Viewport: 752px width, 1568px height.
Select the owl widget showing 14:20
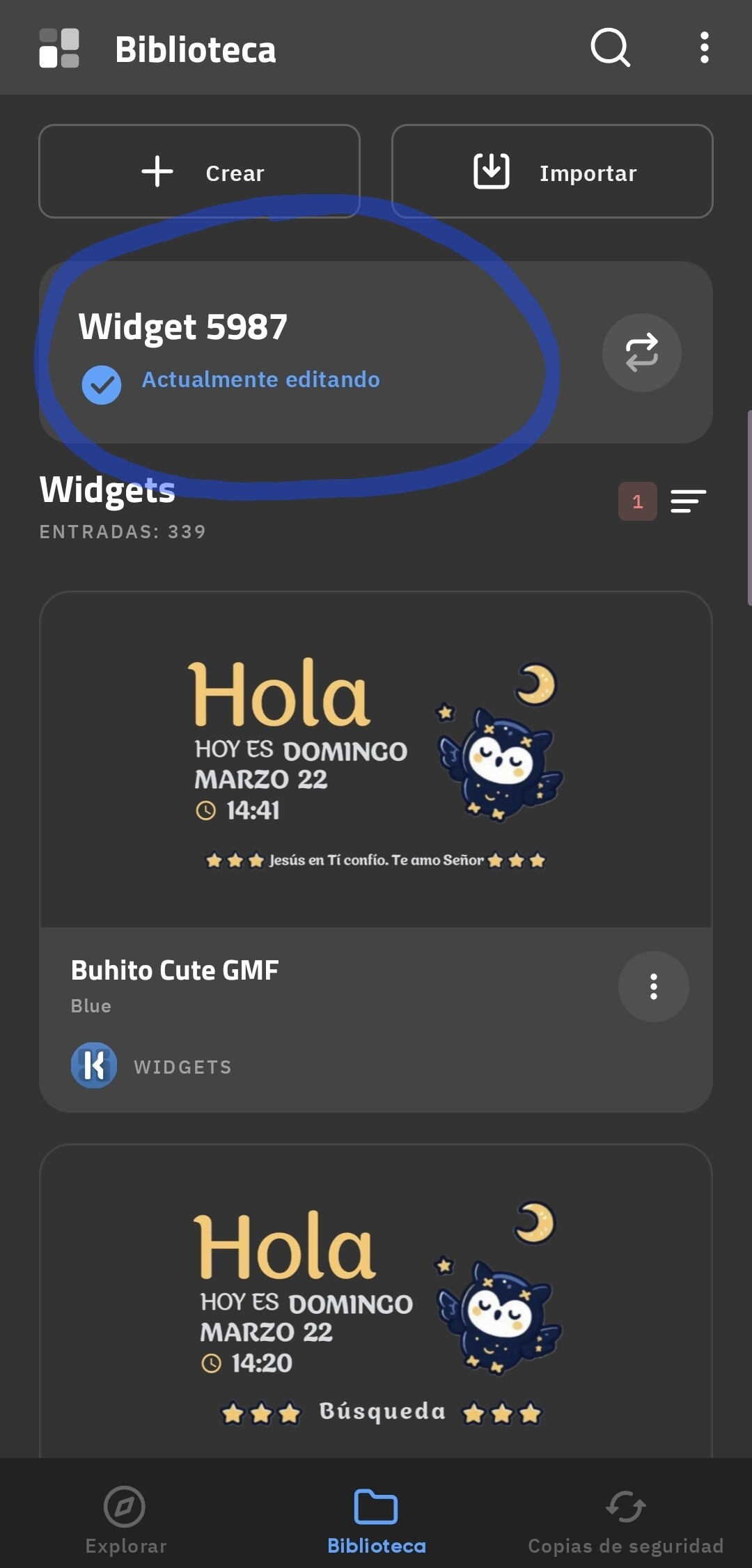point(376,1302)
